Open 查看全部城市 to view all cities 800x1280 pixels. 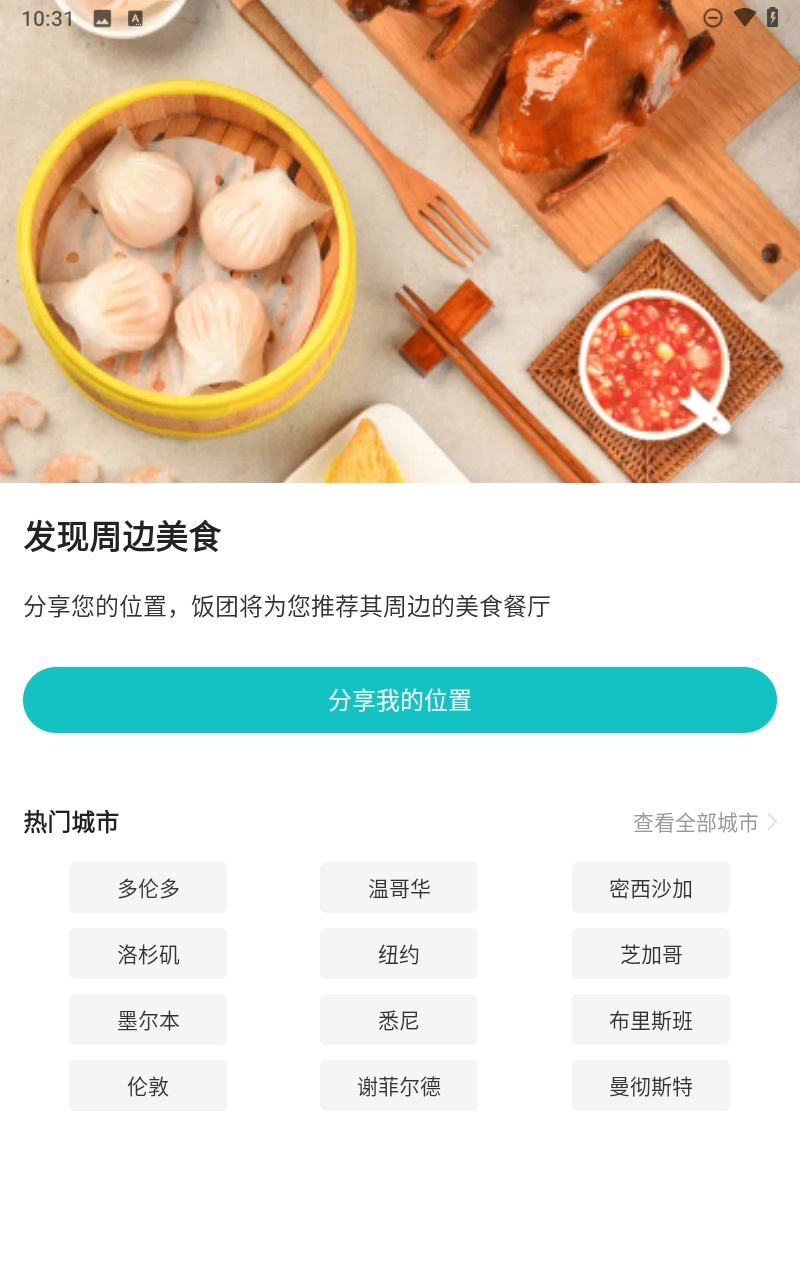coord(704,822)
